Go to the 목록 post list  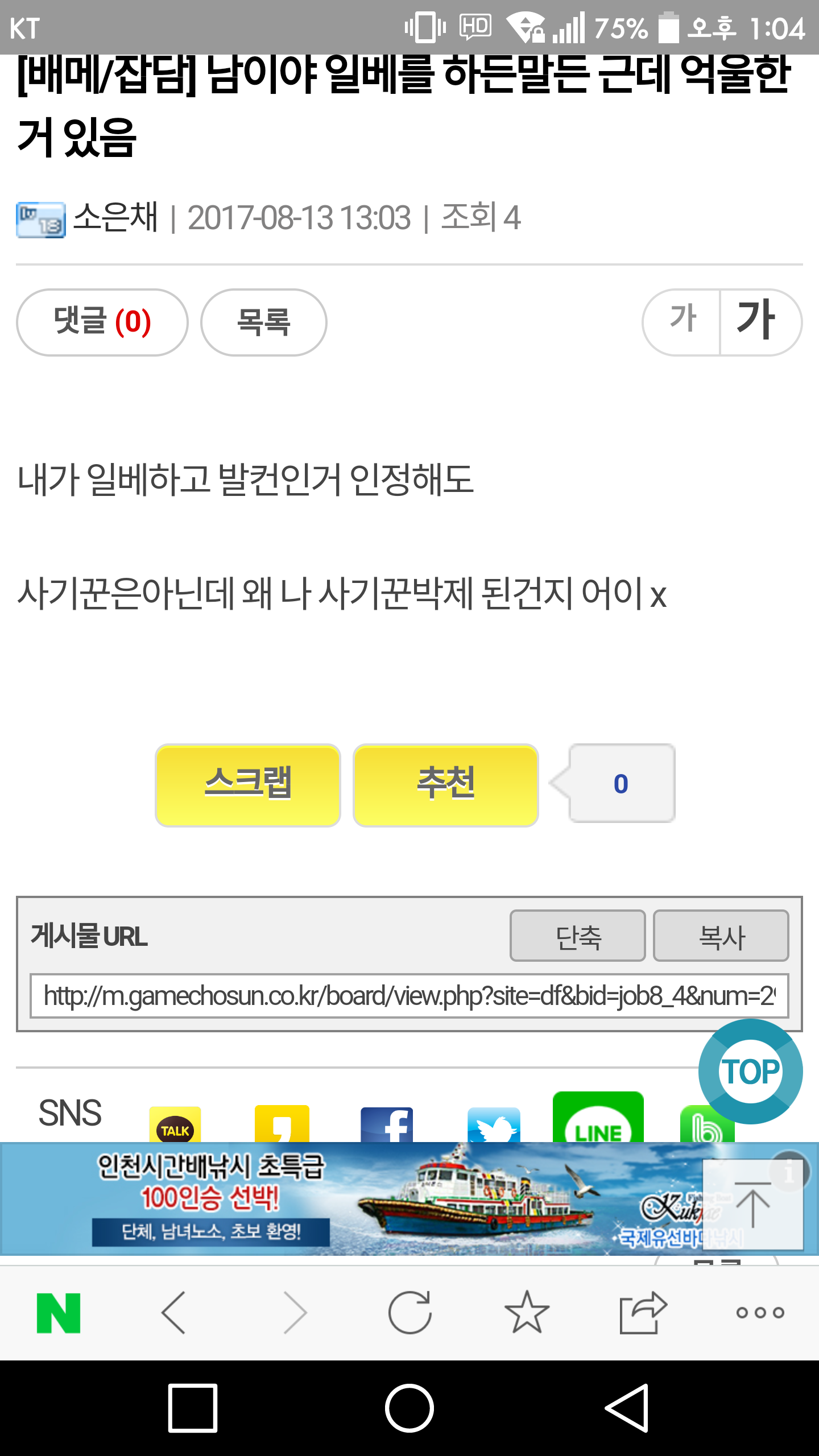coord(264,322)
